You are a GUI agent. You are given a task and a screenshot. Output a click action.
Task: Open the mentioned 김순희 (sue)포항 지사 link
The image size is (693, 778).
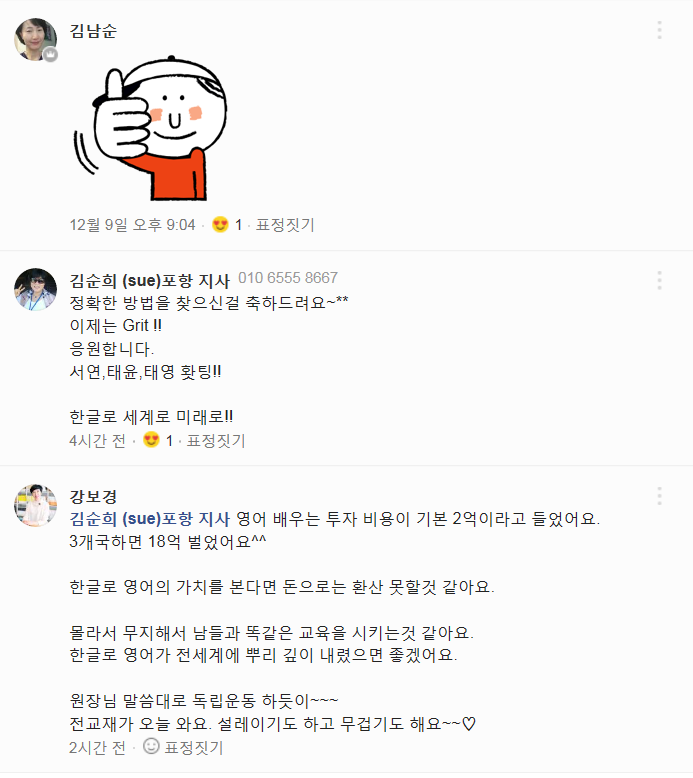(x=150, y=520)
